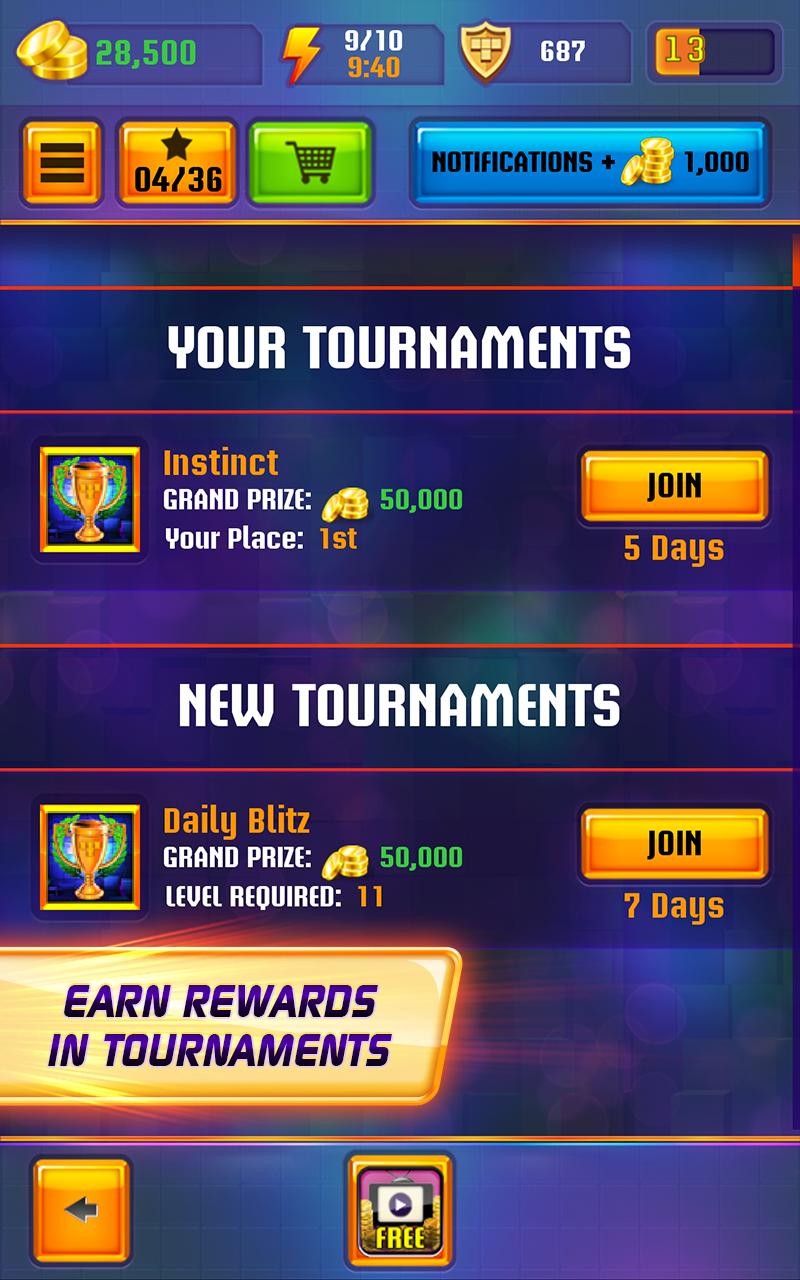Go back with the orange arrow
Image resolution: width=800 pixels, height=1280 pixels.
[81, 1210]
